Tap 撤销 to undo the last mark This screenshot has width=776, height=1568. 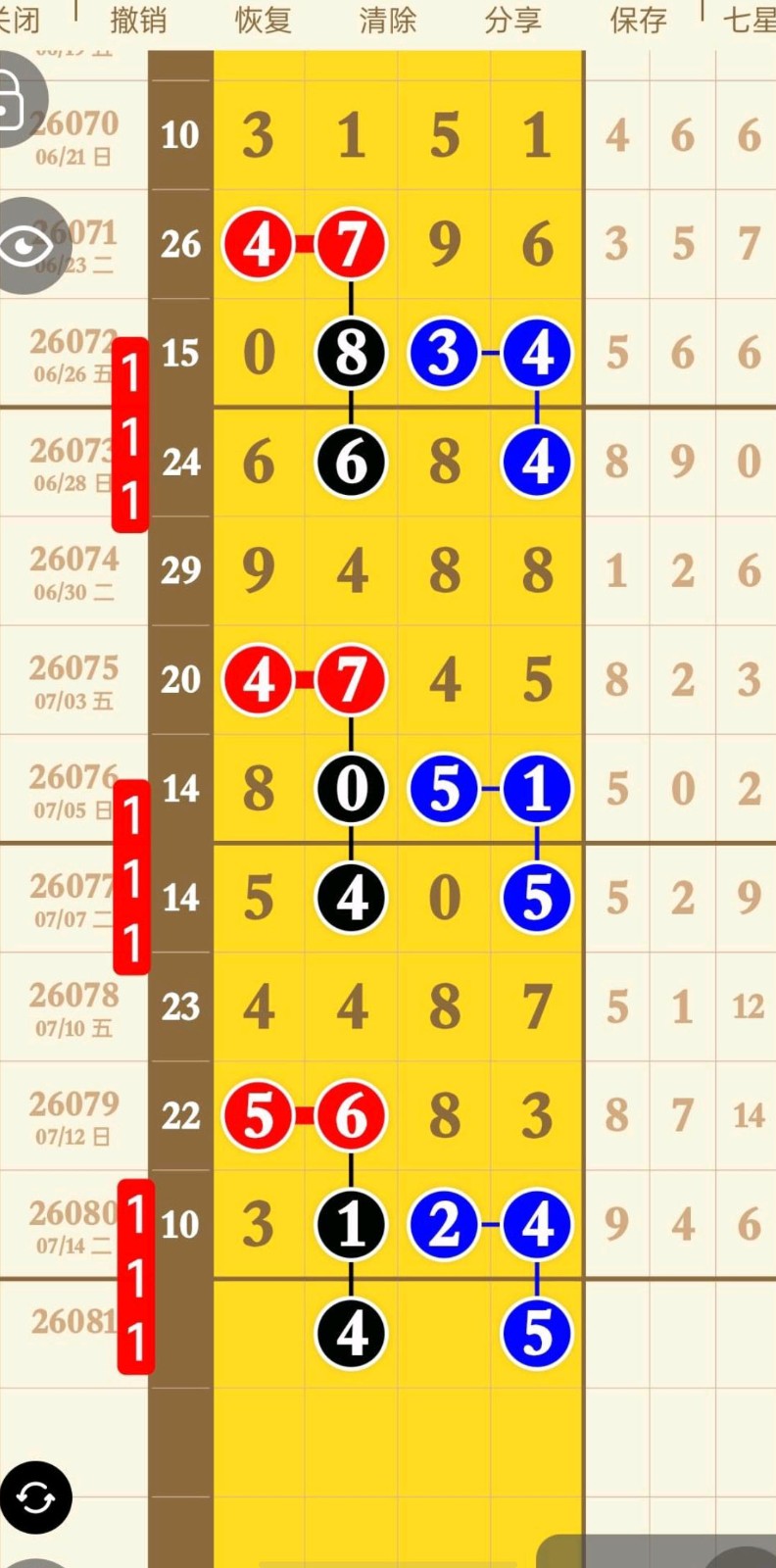pyautogui.click(x=138, y=20)
